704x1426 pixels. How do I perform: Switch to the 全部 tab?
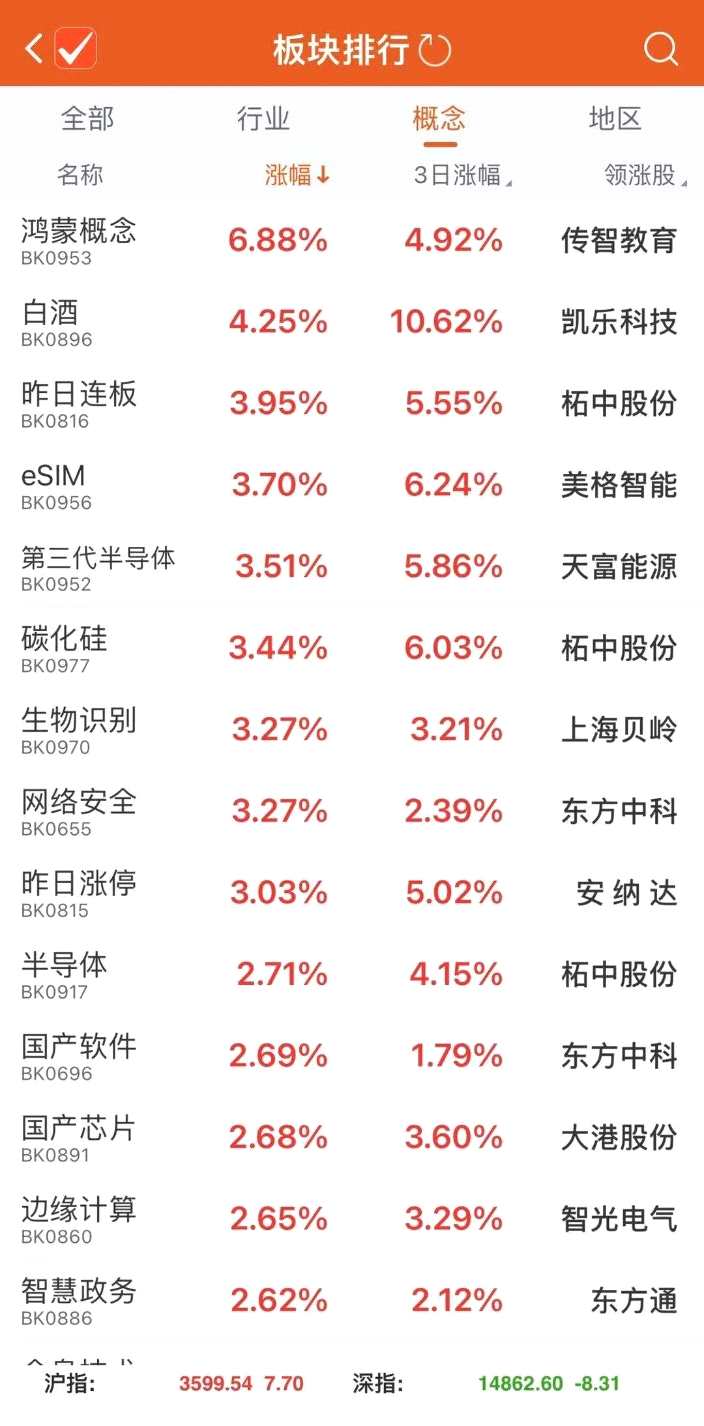pos(88,119)
